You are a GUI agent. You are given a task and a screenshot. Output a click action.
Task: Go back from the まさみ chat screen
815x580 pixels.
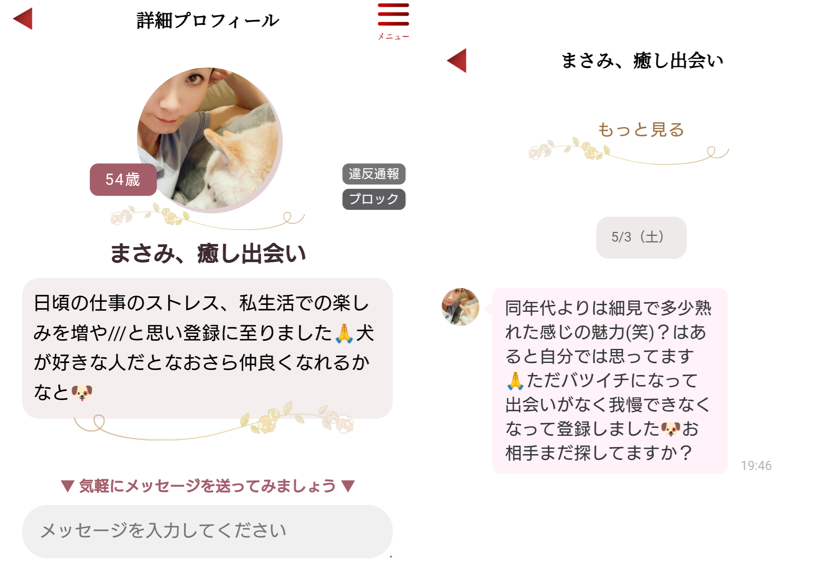457,61
